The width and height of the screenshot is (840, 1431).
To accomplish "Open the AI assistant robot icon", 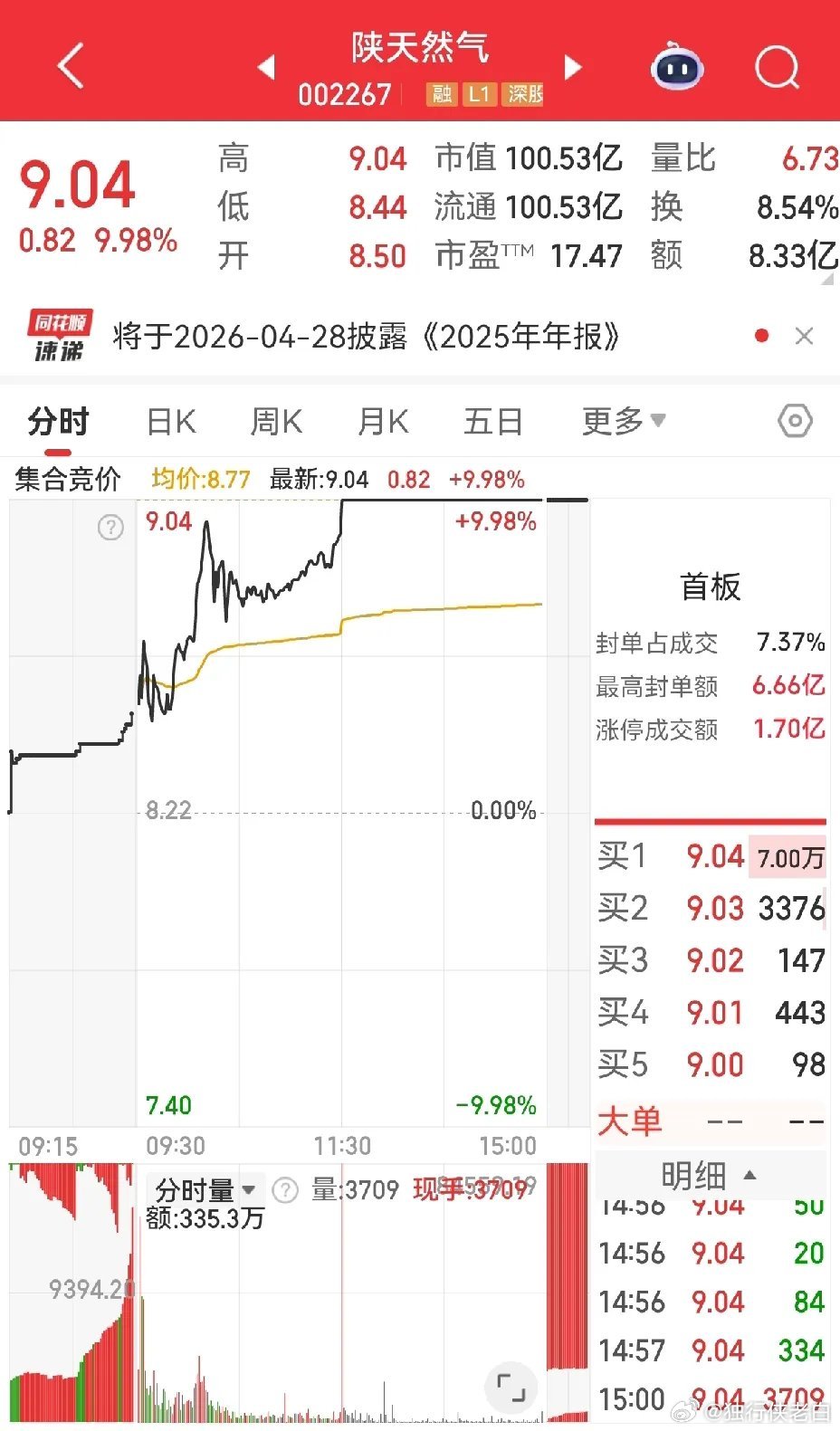I will (x=674, y=67).
